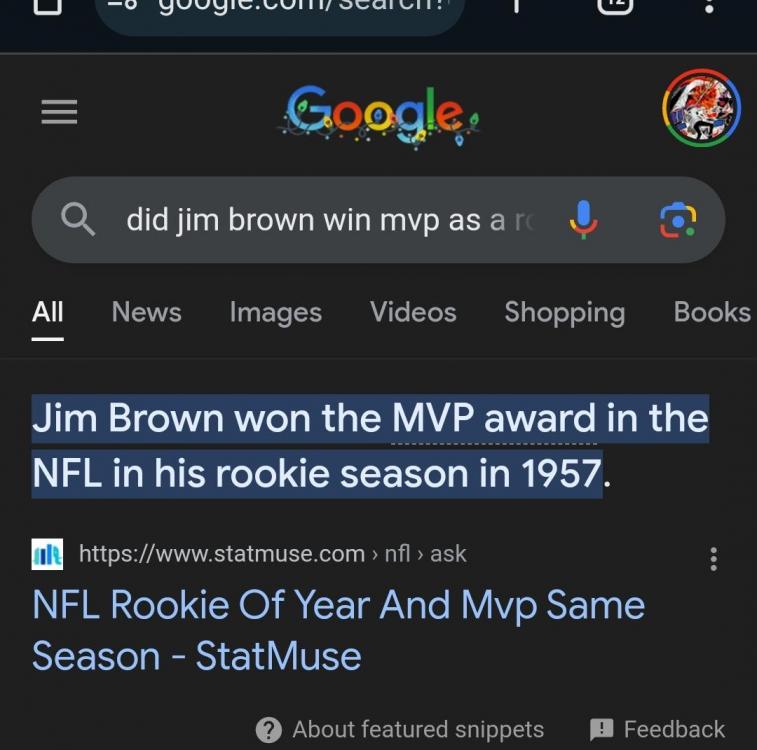Open the hamburger menu
This screenshot has height=750, width=757.
pos(59,113)
